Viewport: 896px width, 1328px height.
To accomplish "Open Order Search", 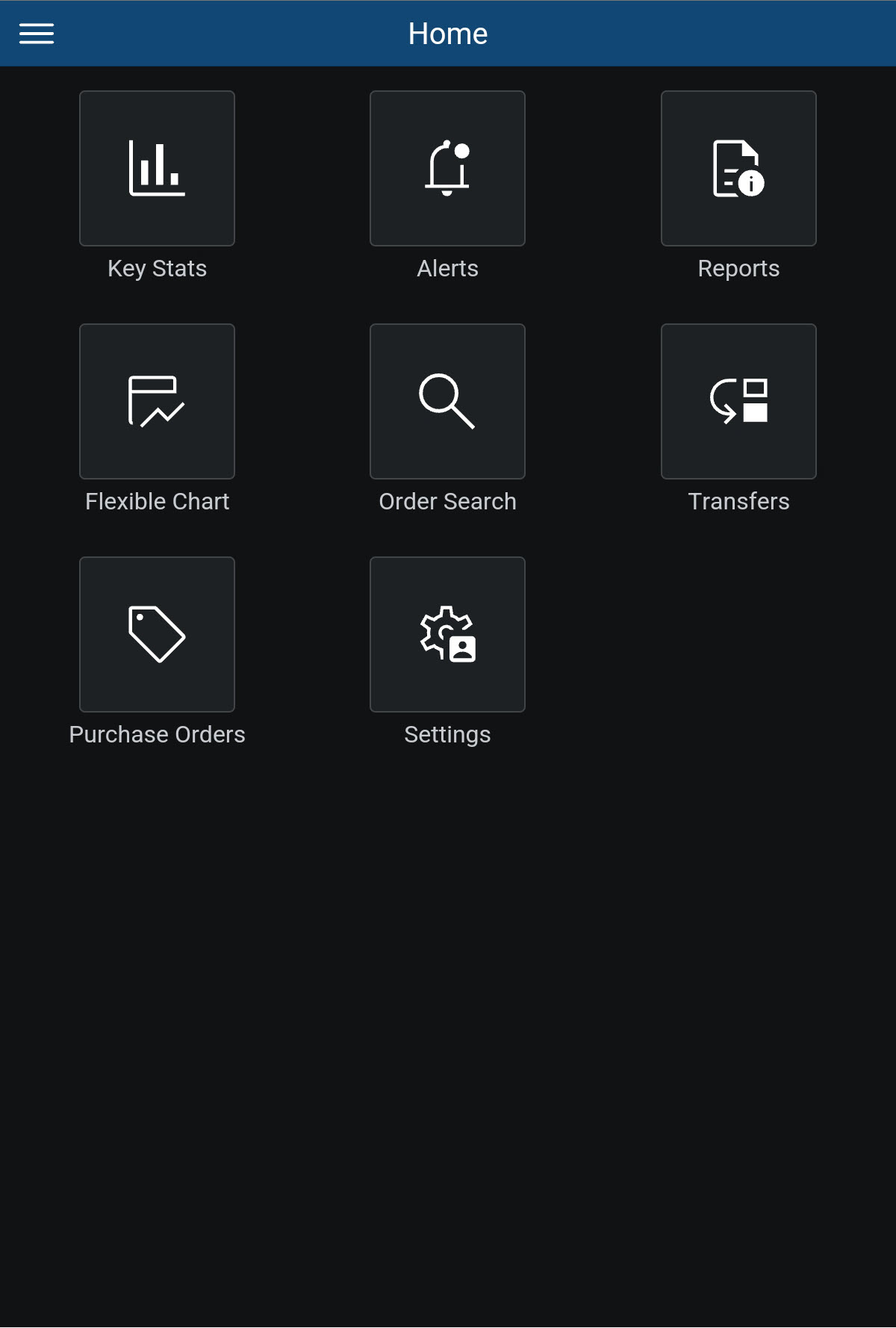I will 447,402.
